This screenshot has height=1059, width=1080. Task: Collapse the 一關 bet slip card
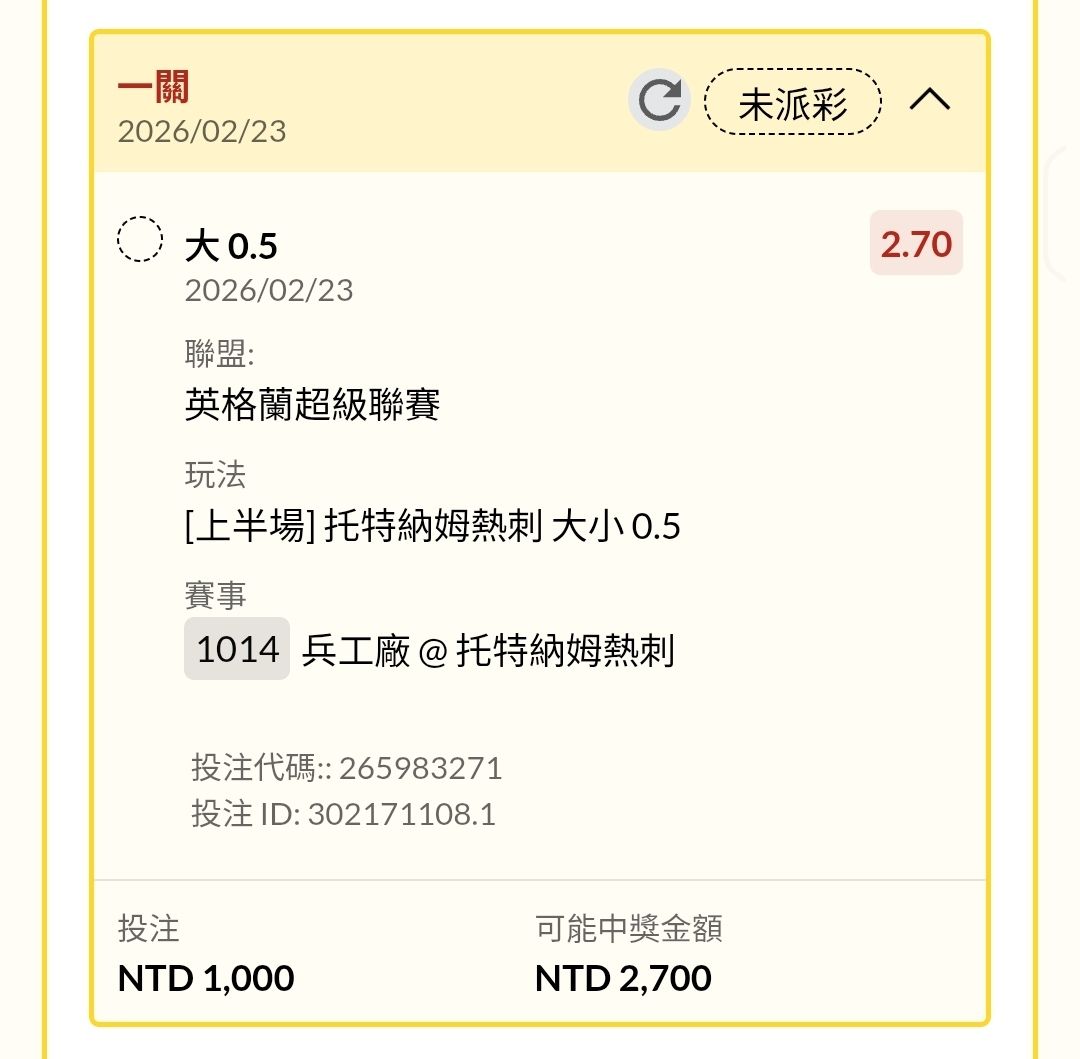coord(930,100)
